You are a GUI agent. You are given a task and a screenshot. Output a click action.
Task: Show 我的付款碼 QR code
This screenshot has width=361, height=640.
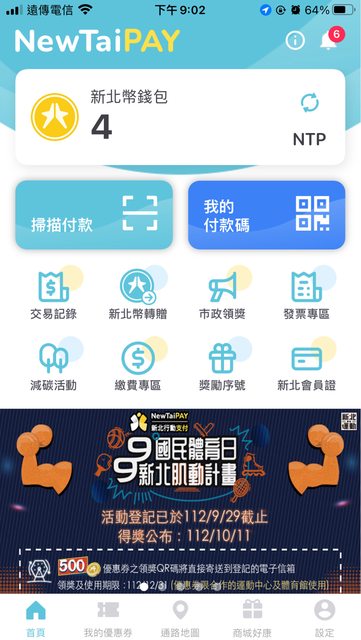click(267, 215)
